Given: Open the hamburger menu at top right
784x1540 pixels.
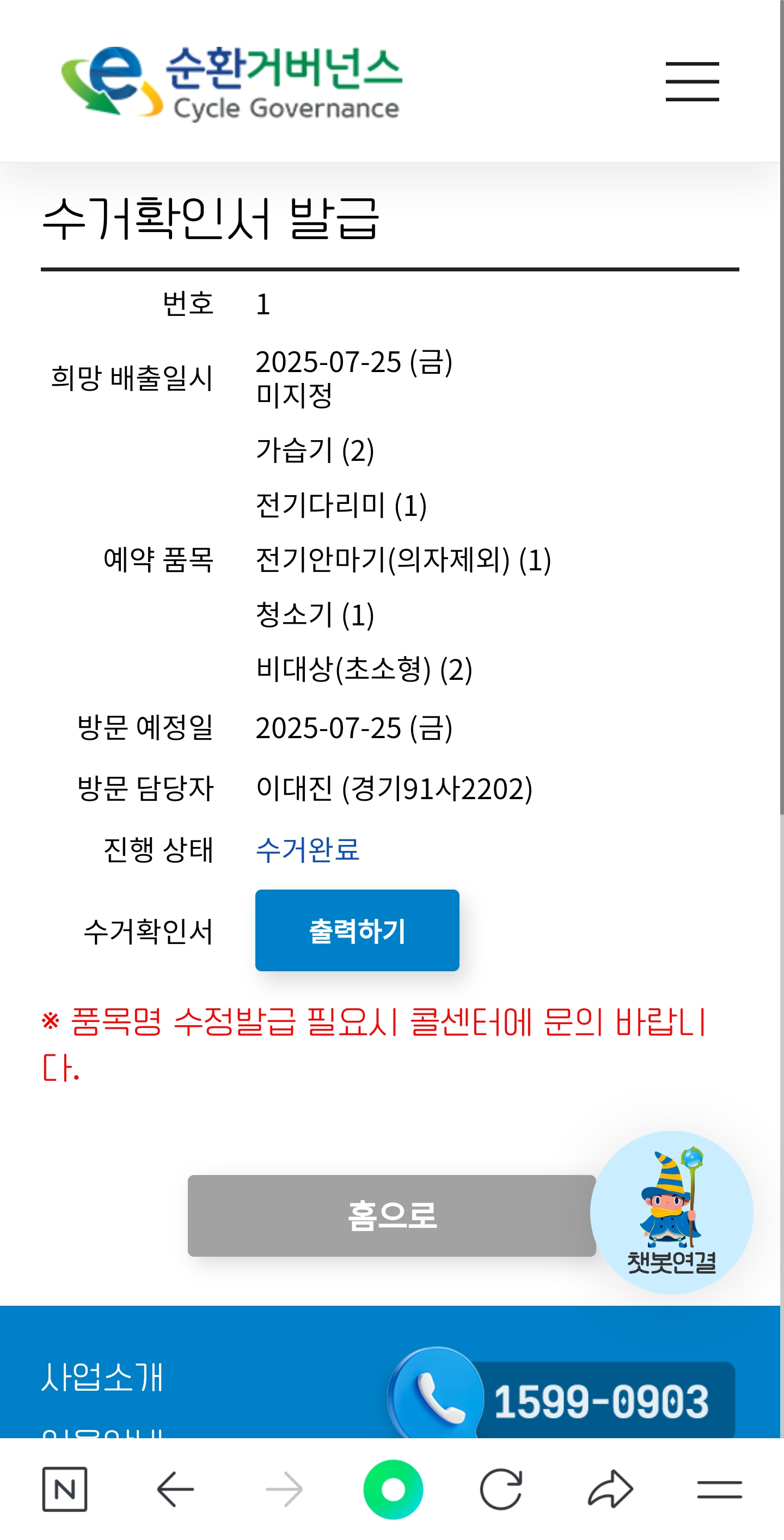Looking at the screenshot, I should [692, 81].
